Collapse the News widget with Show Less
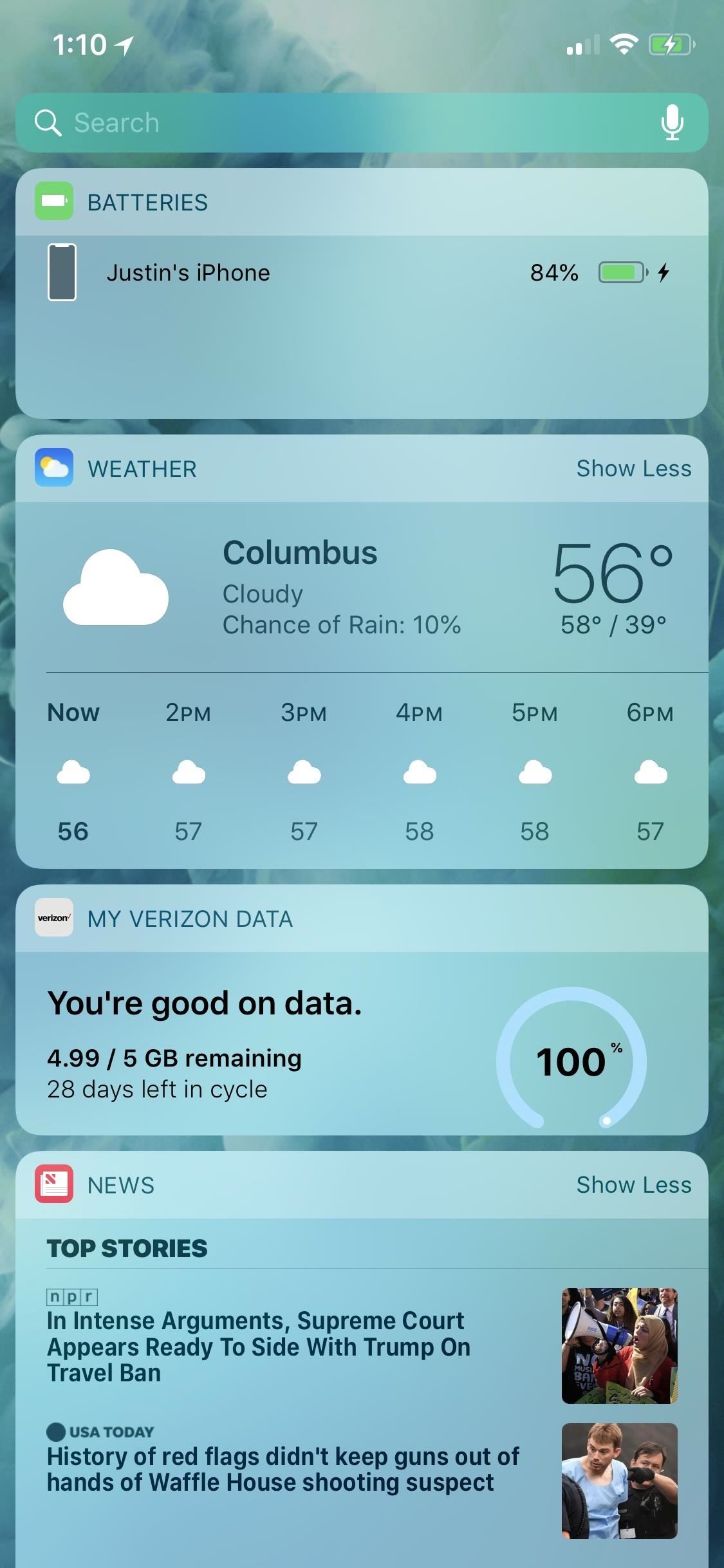Image resolution: width=724 pixels, height=1568 pixels. pyautogui.click(x=633, y=1185)
